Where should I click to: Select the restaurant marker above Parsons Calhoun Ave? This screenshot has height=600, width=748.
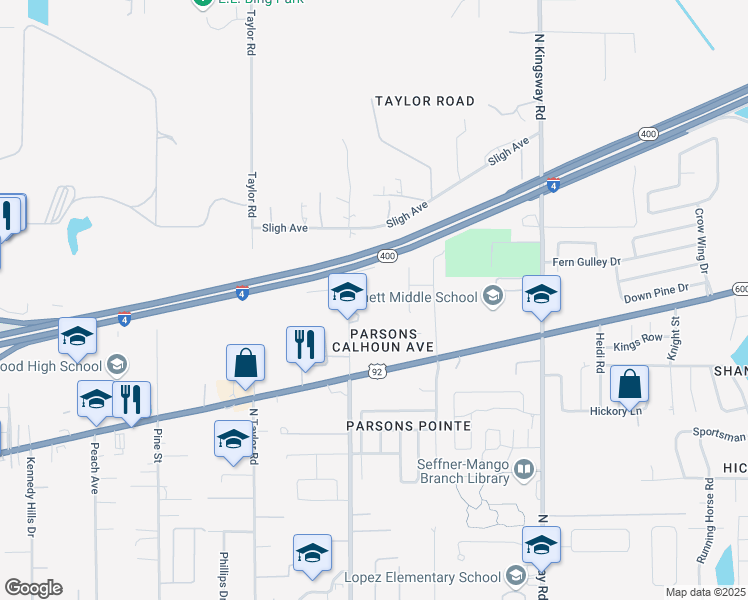(x=306, y=344)
